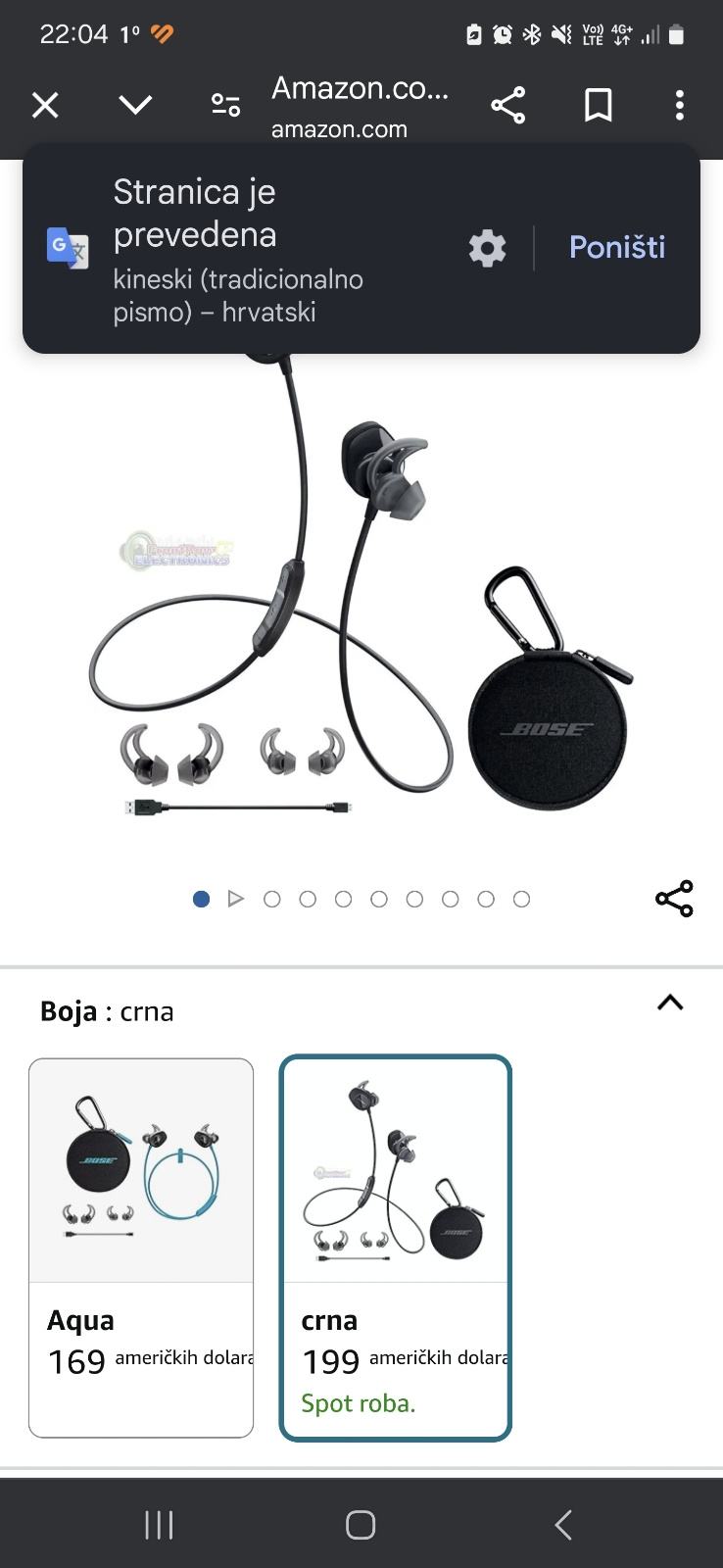Close the Amazon custom tab
The width and height of the screenshot is (723, 1568).
45,105
